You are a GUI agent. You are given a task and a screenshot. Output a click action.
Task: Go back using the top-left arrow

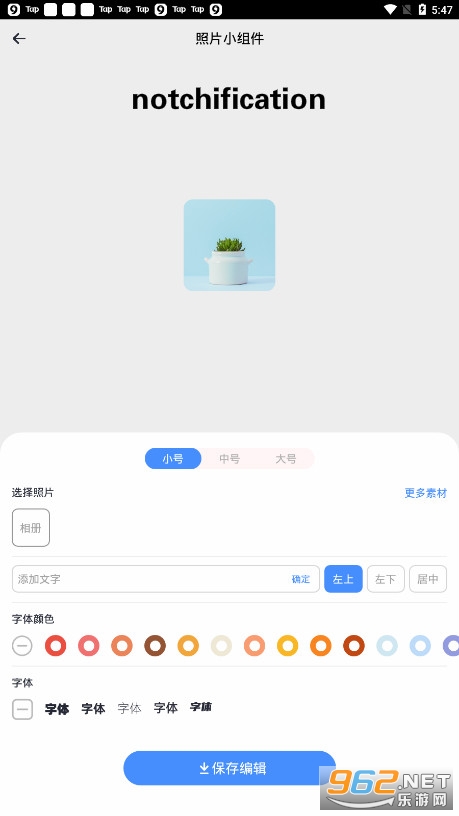19,39
